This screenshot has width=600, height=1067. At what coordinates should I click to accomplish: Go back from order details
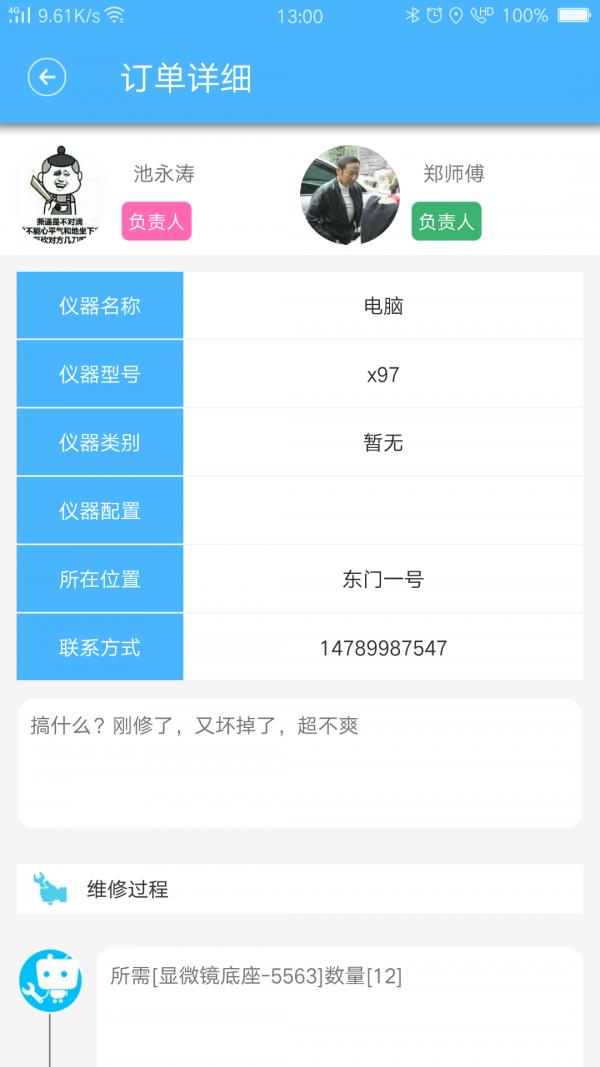point(47,78)
